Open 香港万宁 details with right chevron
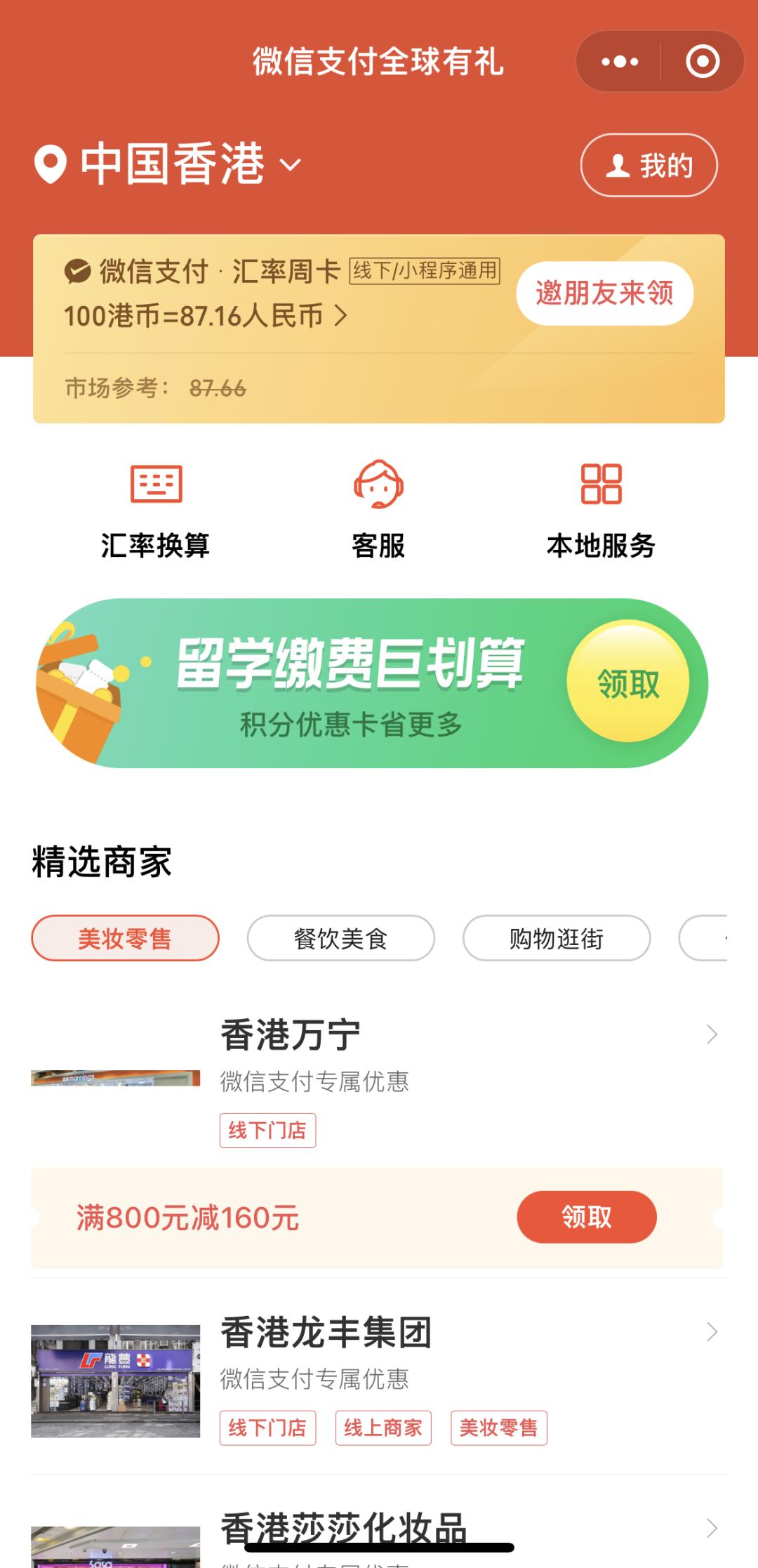The image size is (758, 1568). point(712,1032)
